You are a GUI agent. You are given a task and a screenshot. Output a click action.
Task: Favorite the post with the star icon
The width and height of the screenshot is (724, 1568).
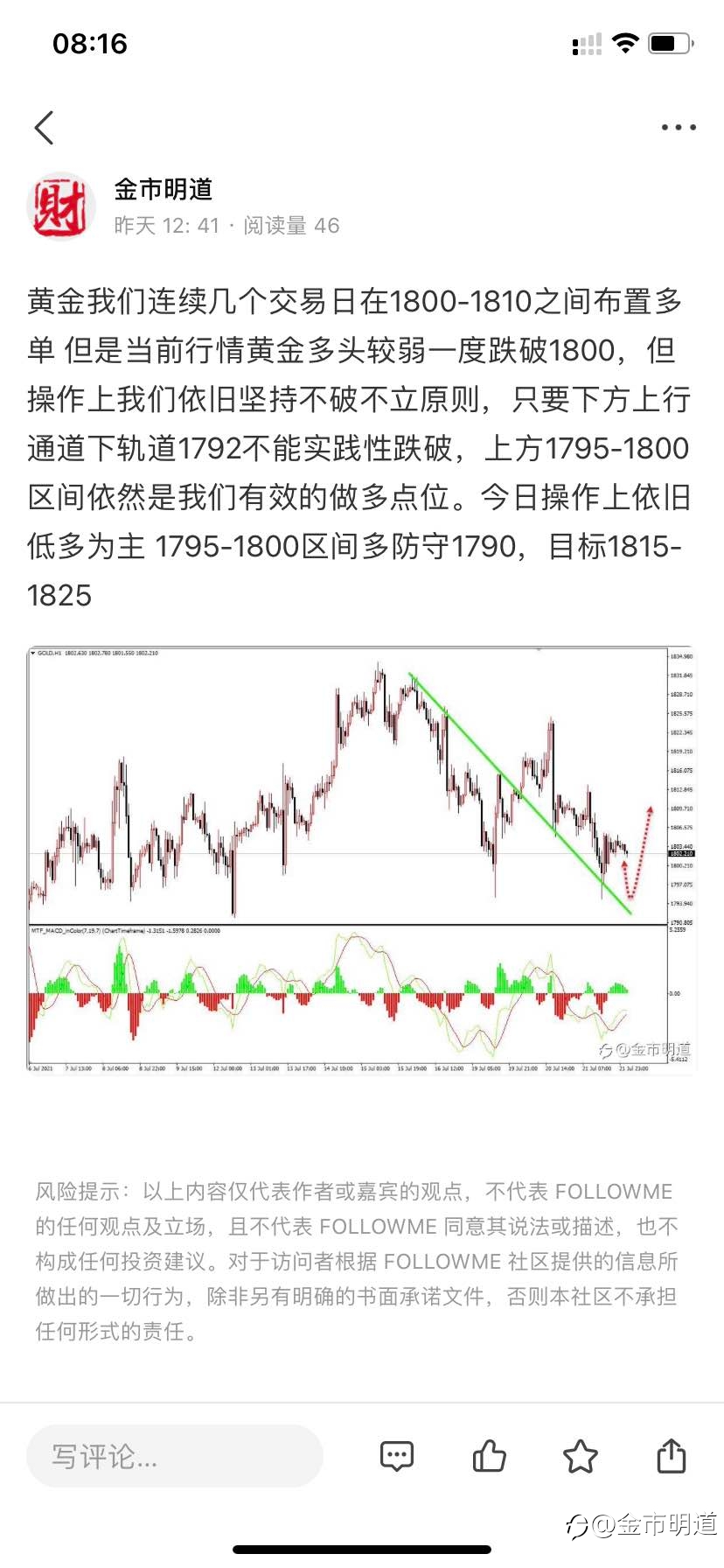click(581, 1456)
